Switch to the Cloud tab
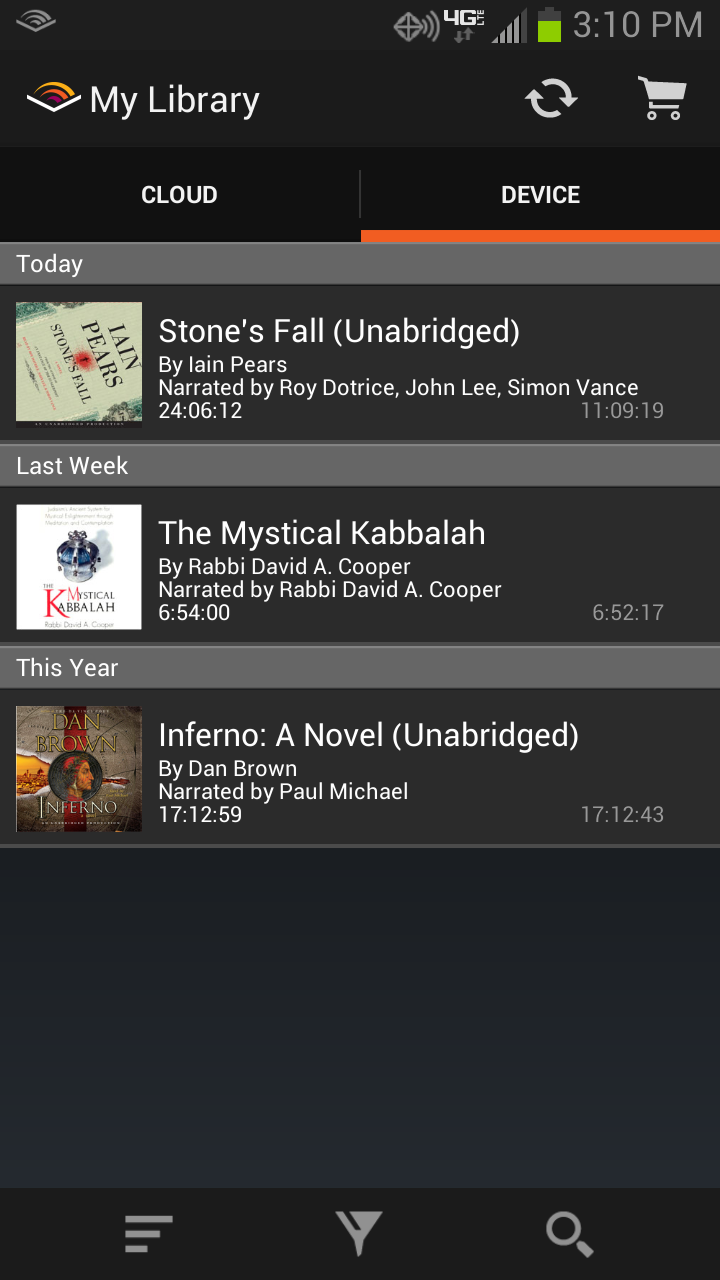The width and height of the screenshot is (720, 1280). (179, 195)
